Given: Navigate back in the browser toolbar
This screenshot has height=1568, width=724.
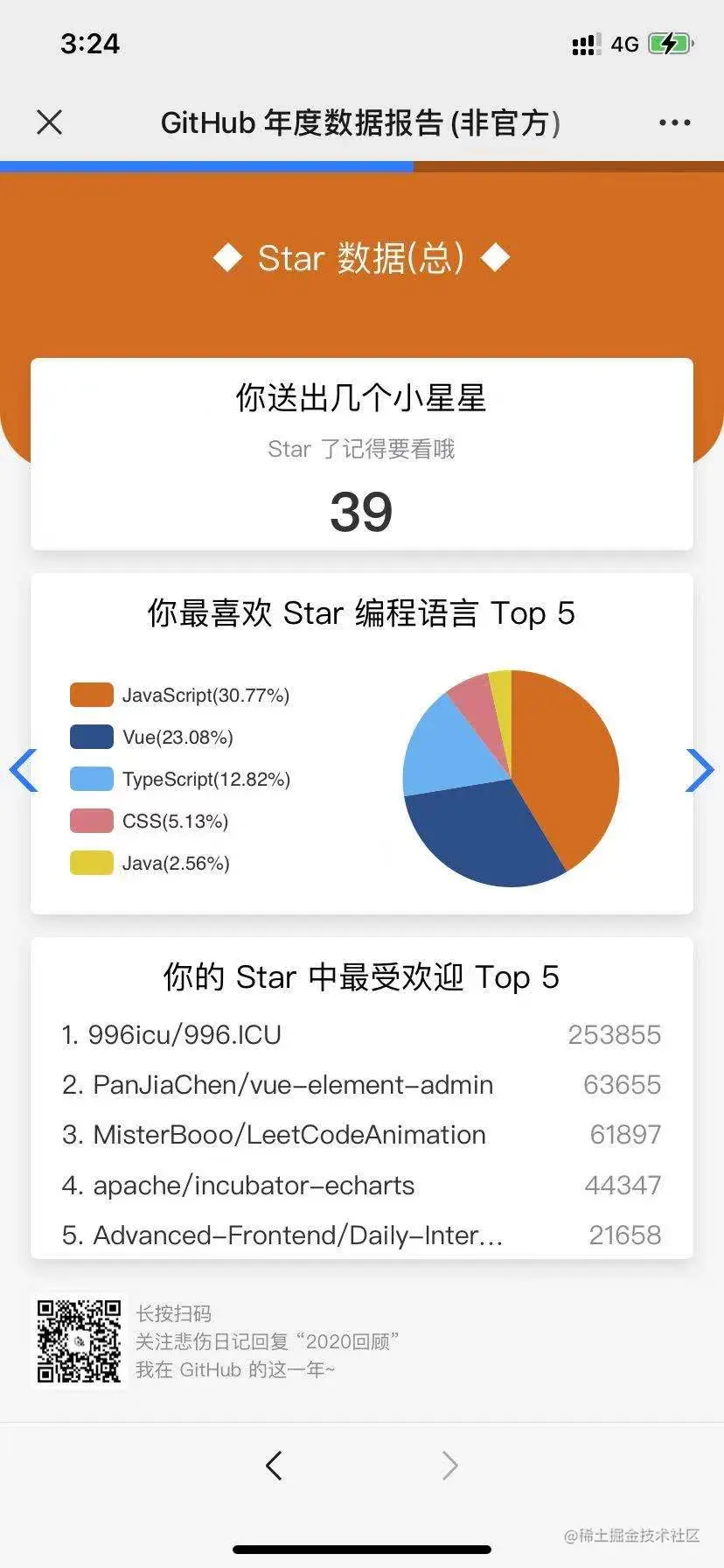Looking at the screenshot, I should click(x=275, y=1465).
